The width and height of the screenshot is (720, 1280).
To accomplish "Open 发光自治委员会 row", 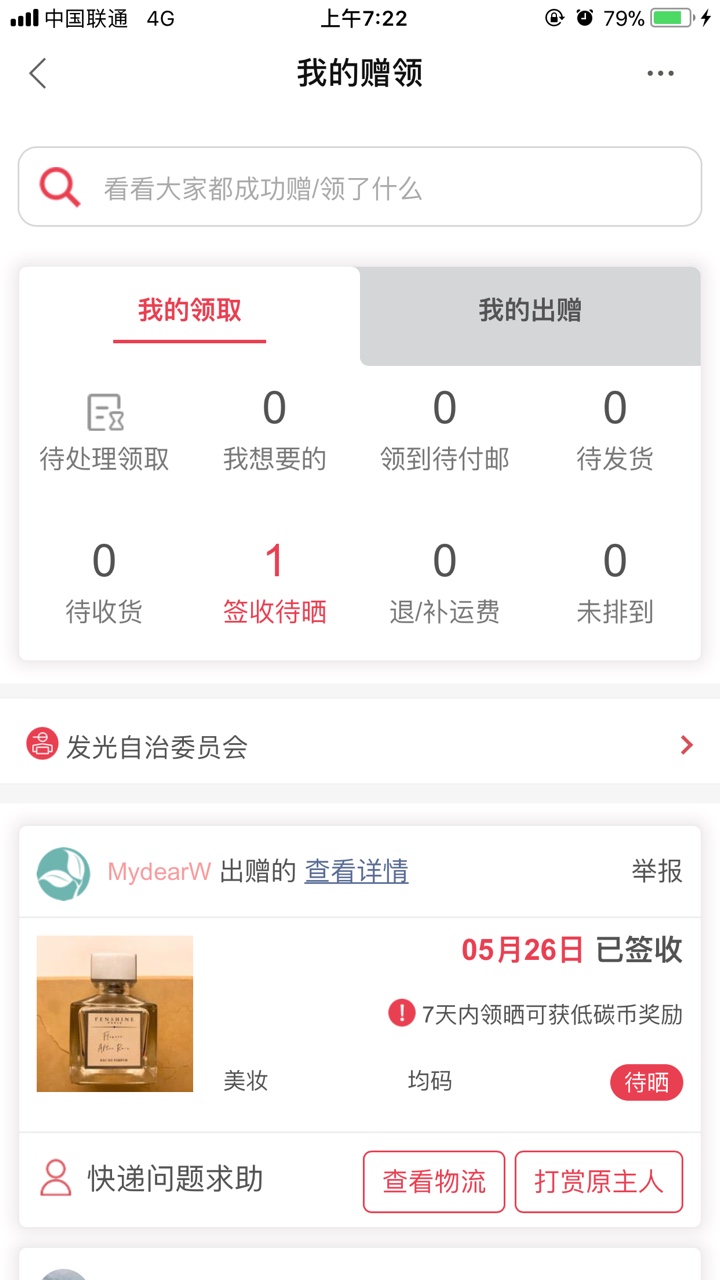I will point(360,746).
